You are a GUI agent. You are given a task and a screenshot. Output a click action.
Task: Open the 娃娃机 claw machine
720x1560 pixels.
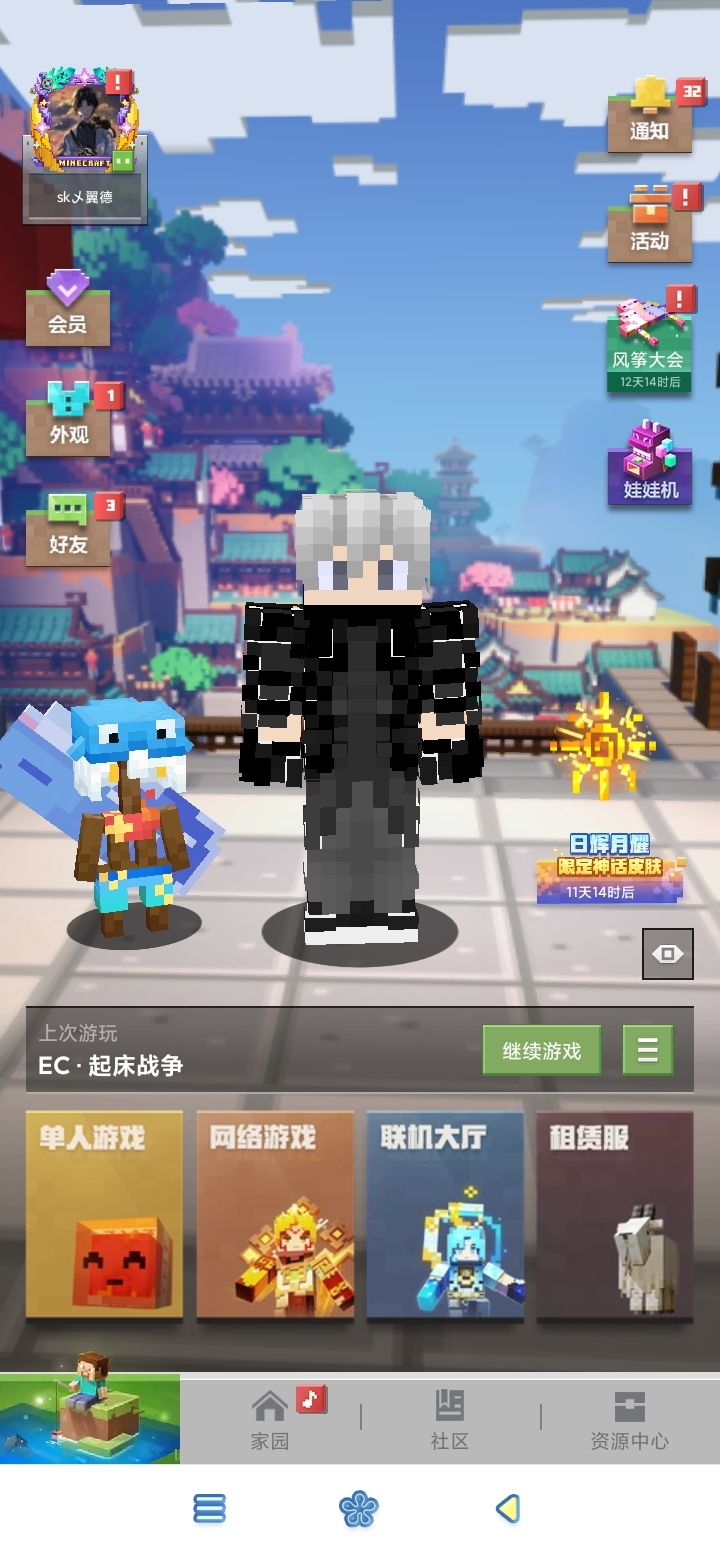(651, 463)
